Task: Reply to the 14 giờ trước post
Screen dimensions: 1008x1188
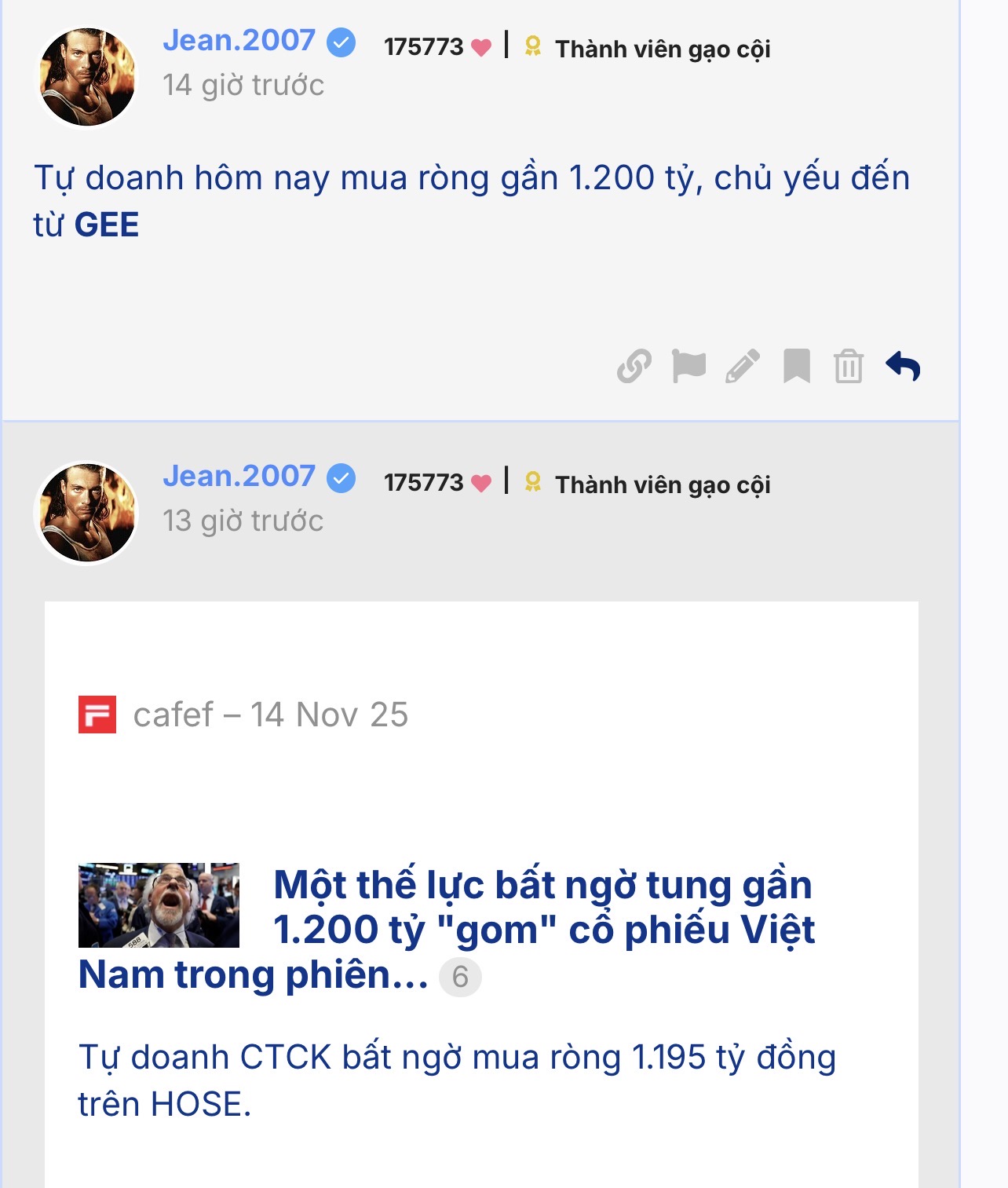Action: tap(903, 366)
